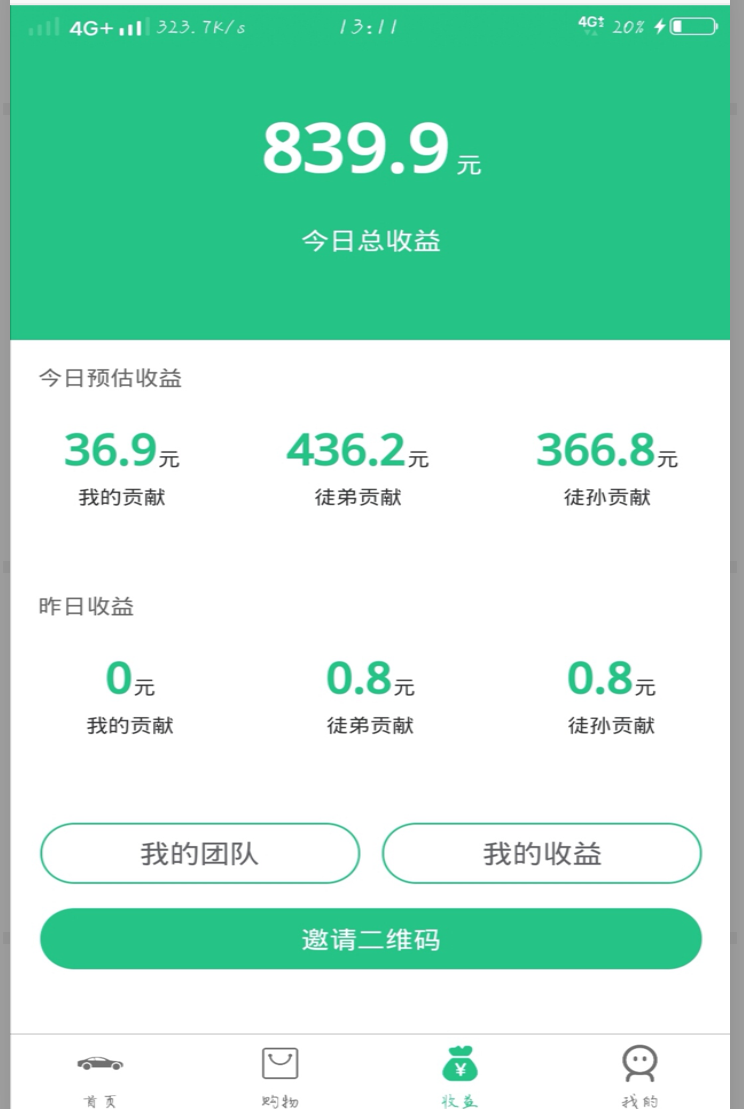The width and height of the screenshot is (744, 1109).
Task: Tap the 邀请二维码 invite button
Action: coord(371,939)
